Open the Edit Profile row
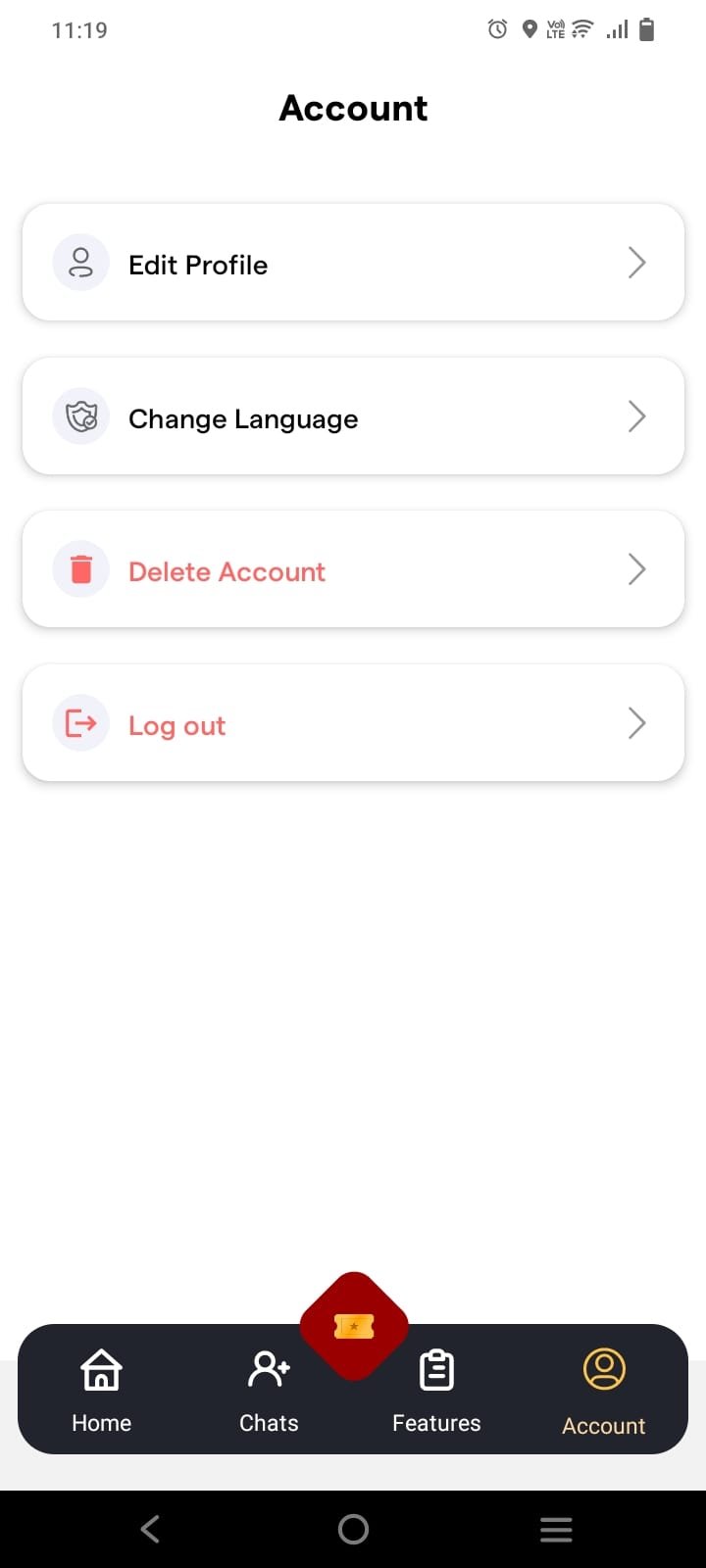706x1568 pixels. click(353, 263)
